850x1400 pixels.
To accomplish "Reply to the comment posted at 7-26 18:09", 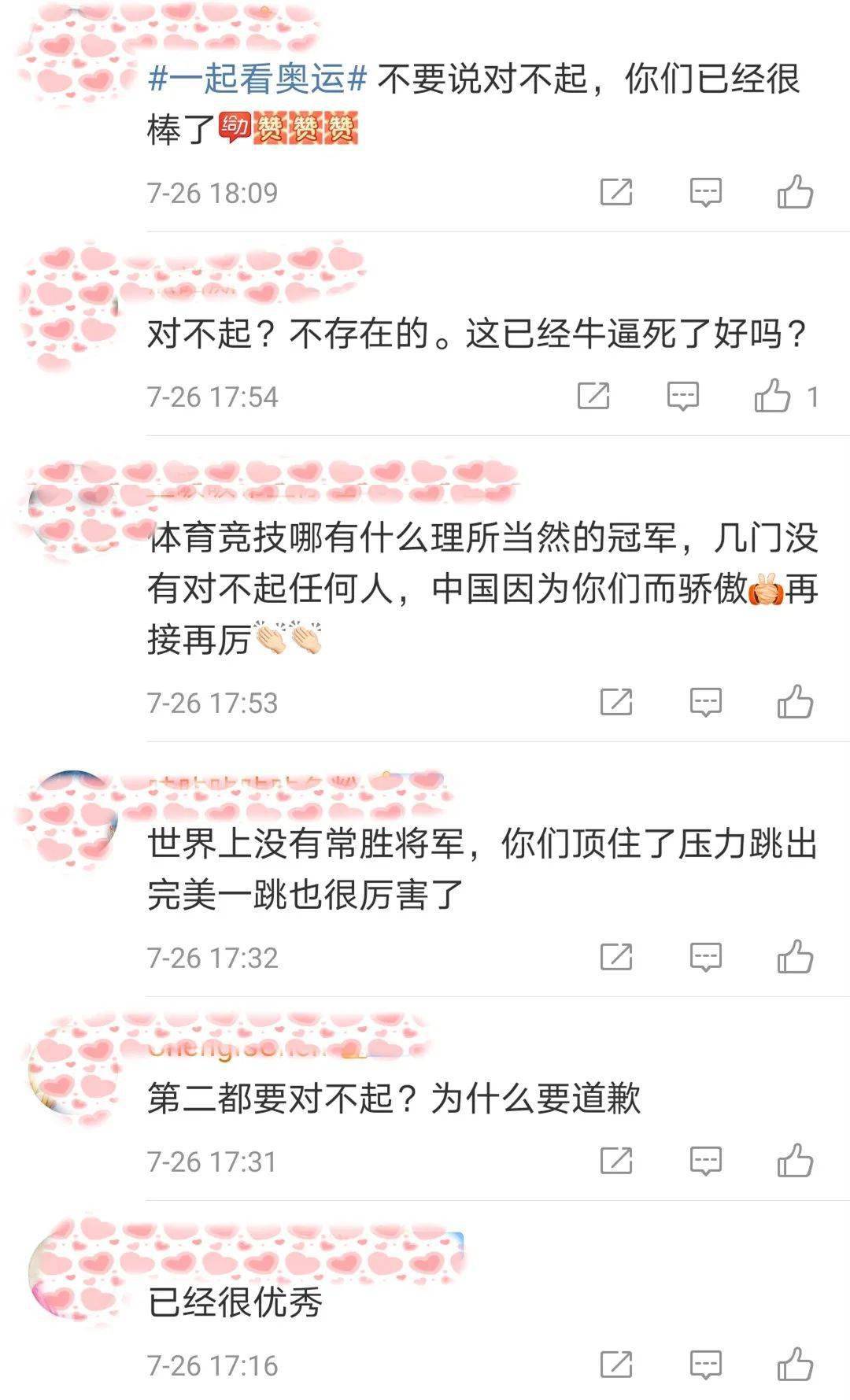I will pos(705,192).
